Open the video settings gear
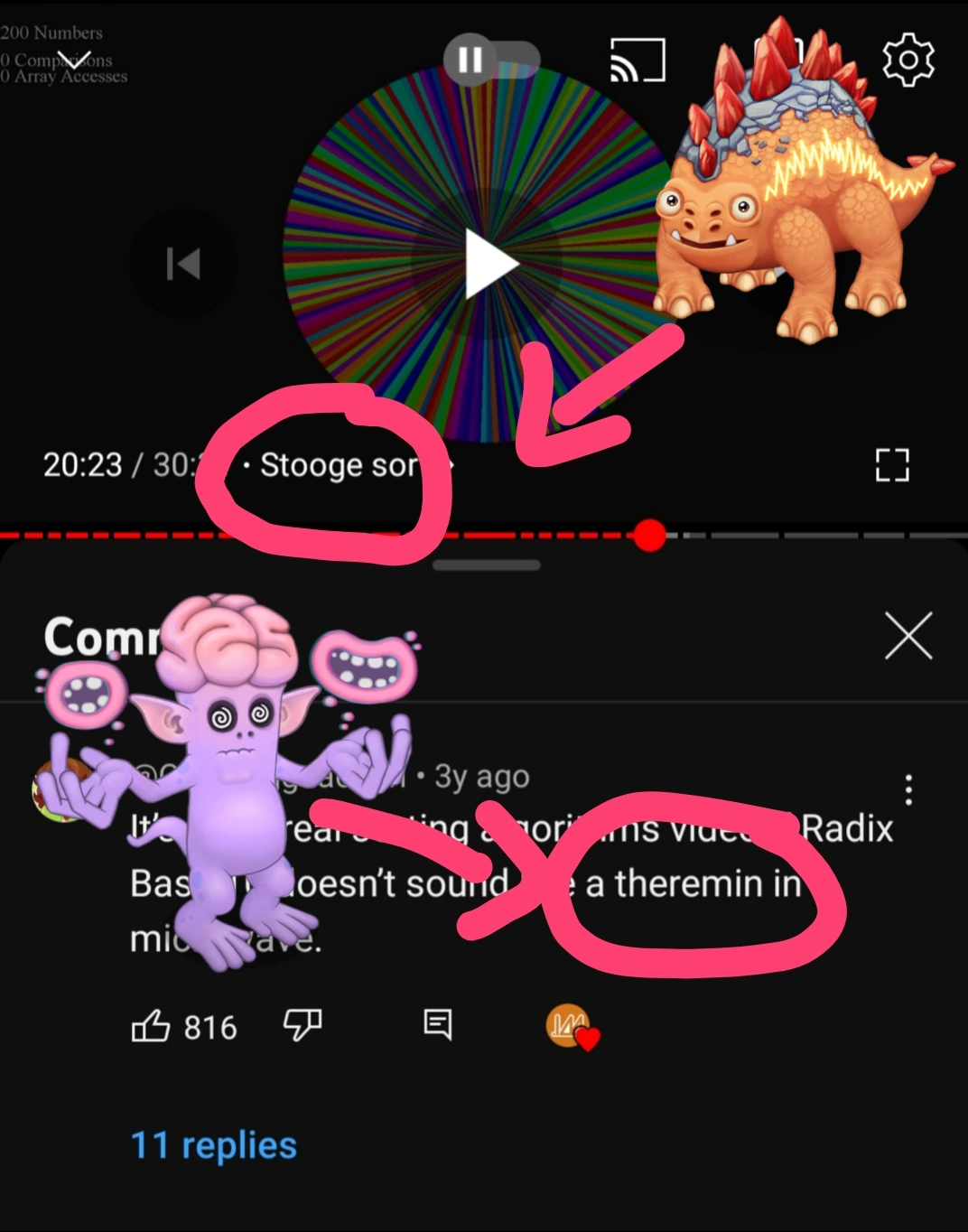Viewport: 968px width, 1232px height. [x=907, y=60]
